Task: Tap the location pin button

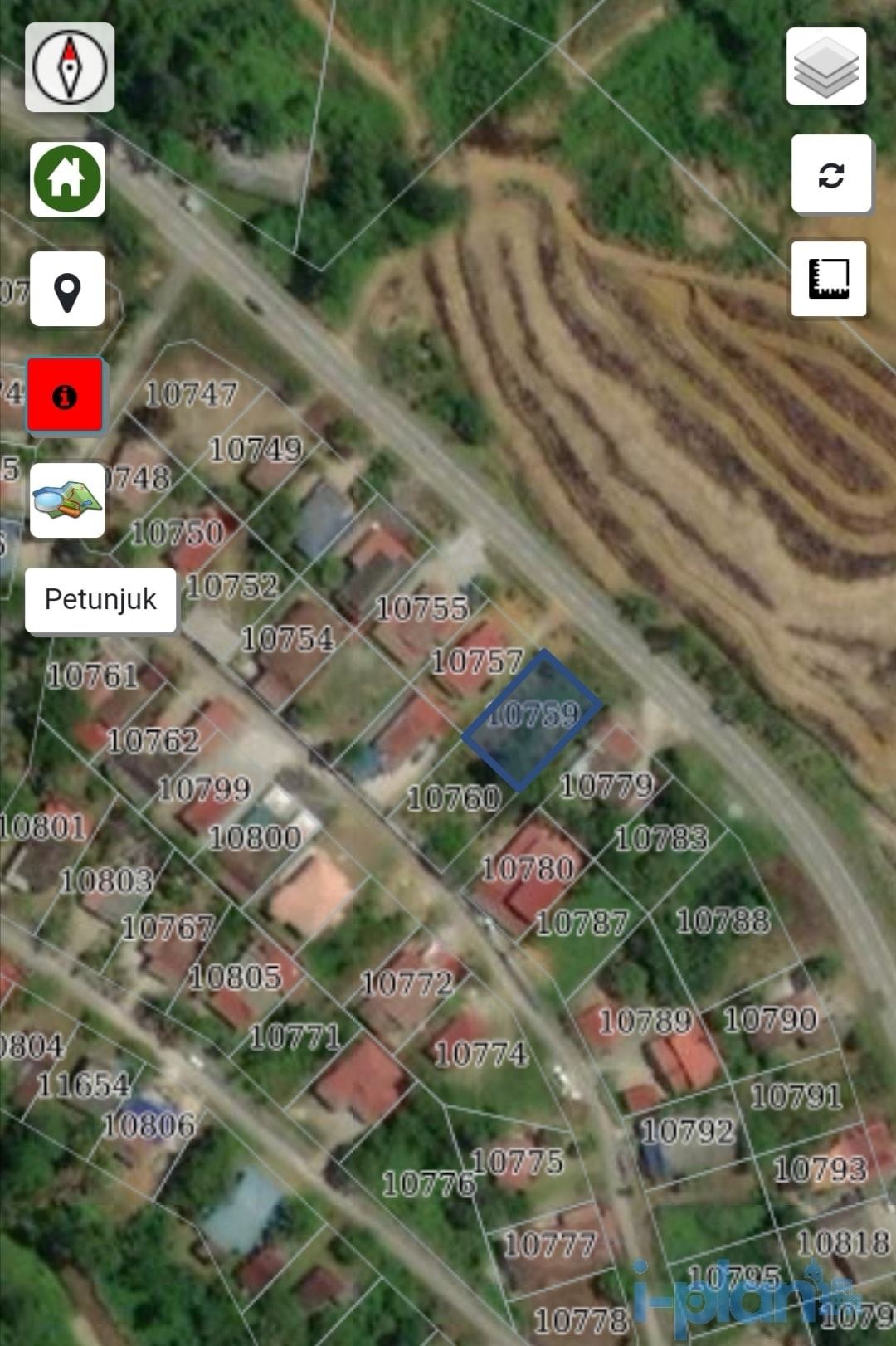Action: click(67, 290)
